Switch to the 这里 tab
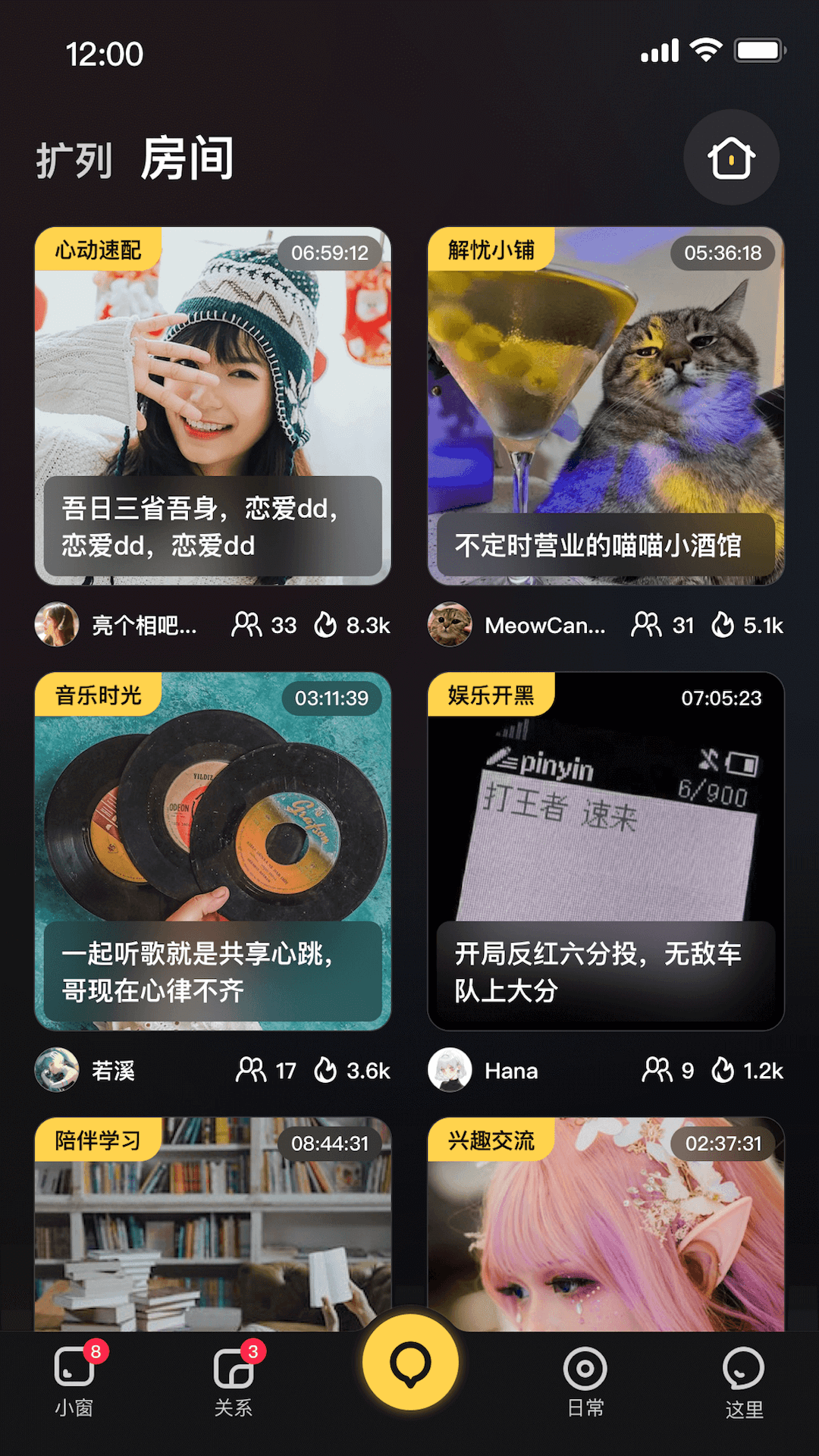 (x=743, y=1382)
